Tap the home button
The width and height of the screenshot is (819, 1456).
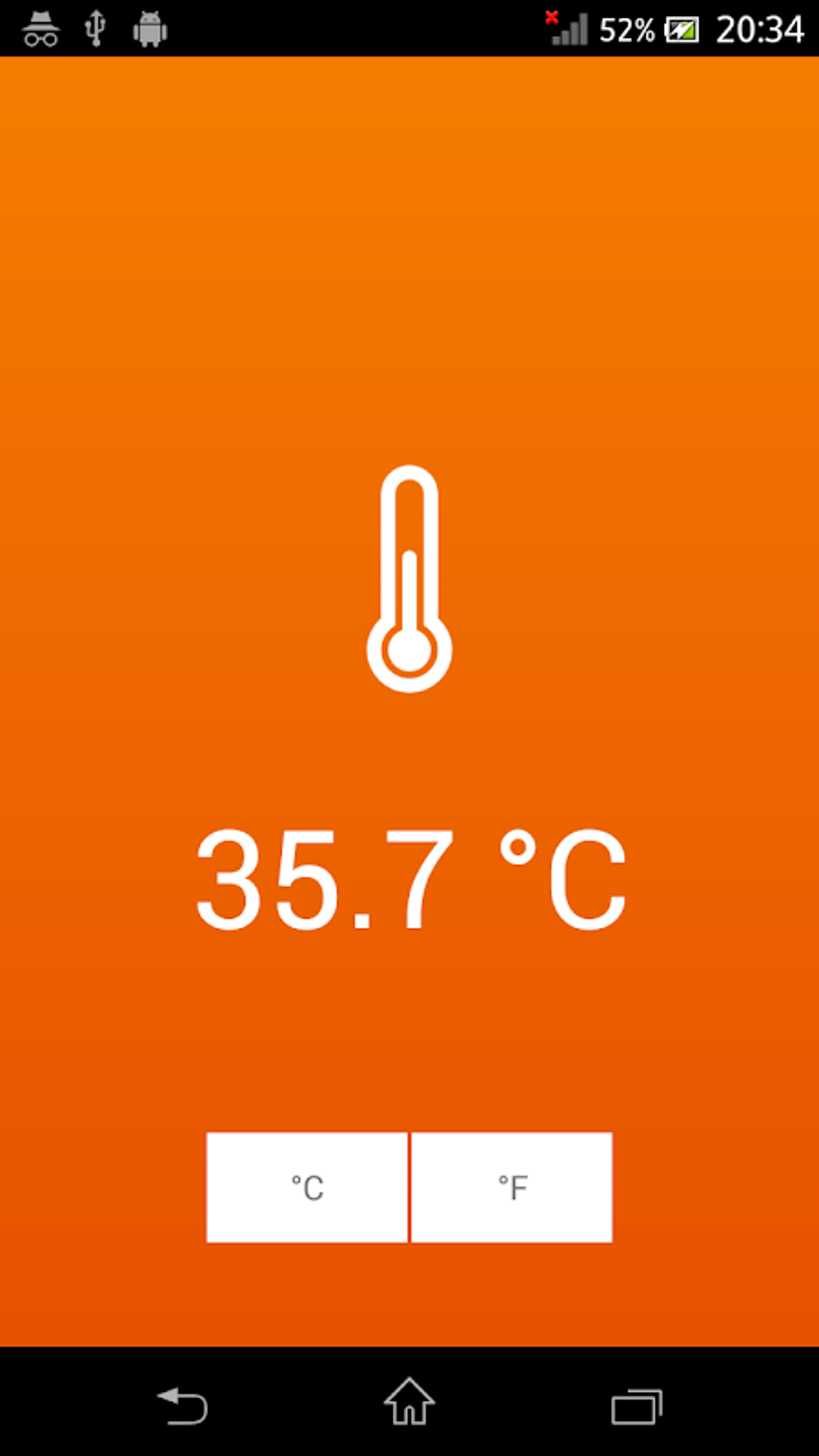tap(409, 1401)
